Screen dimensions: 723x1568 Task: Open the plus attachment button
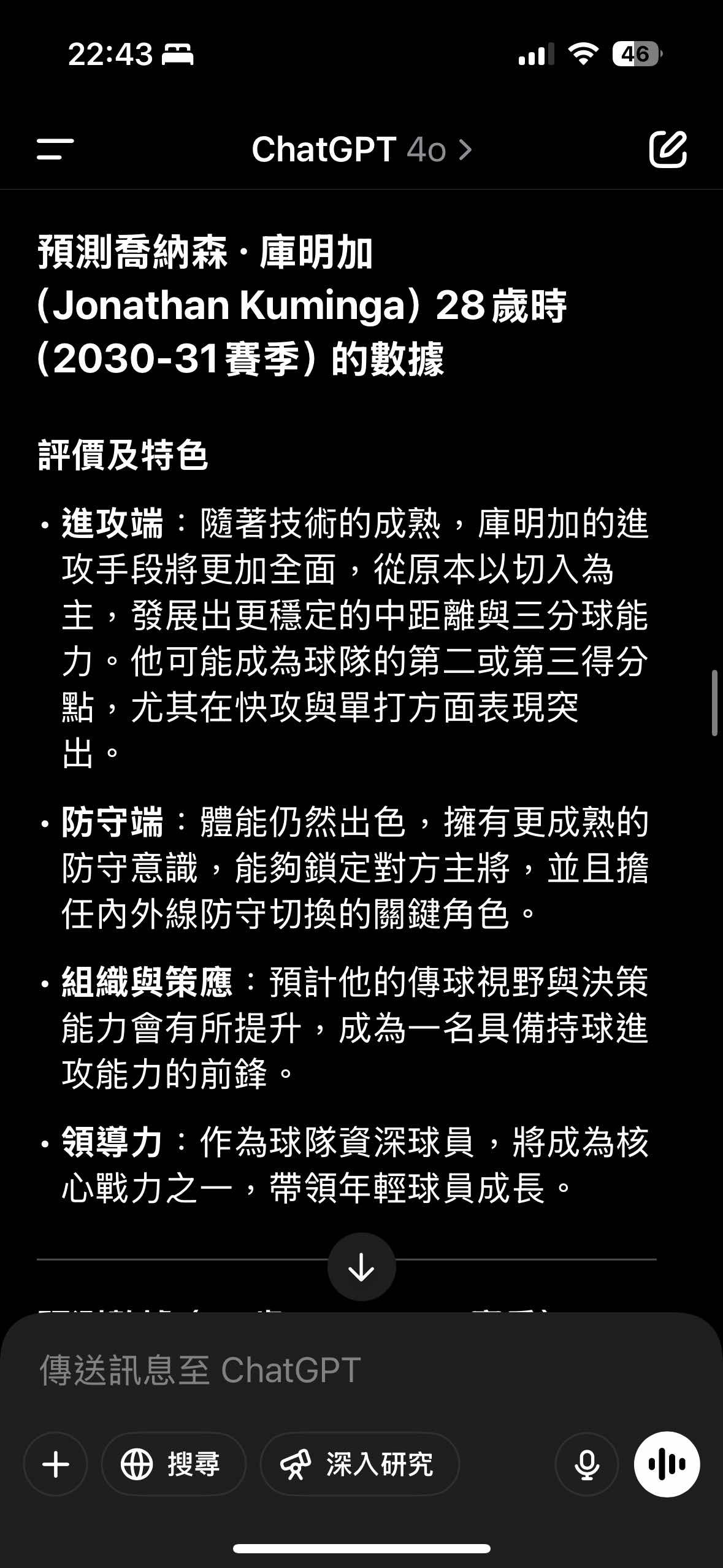[56, 1464]
